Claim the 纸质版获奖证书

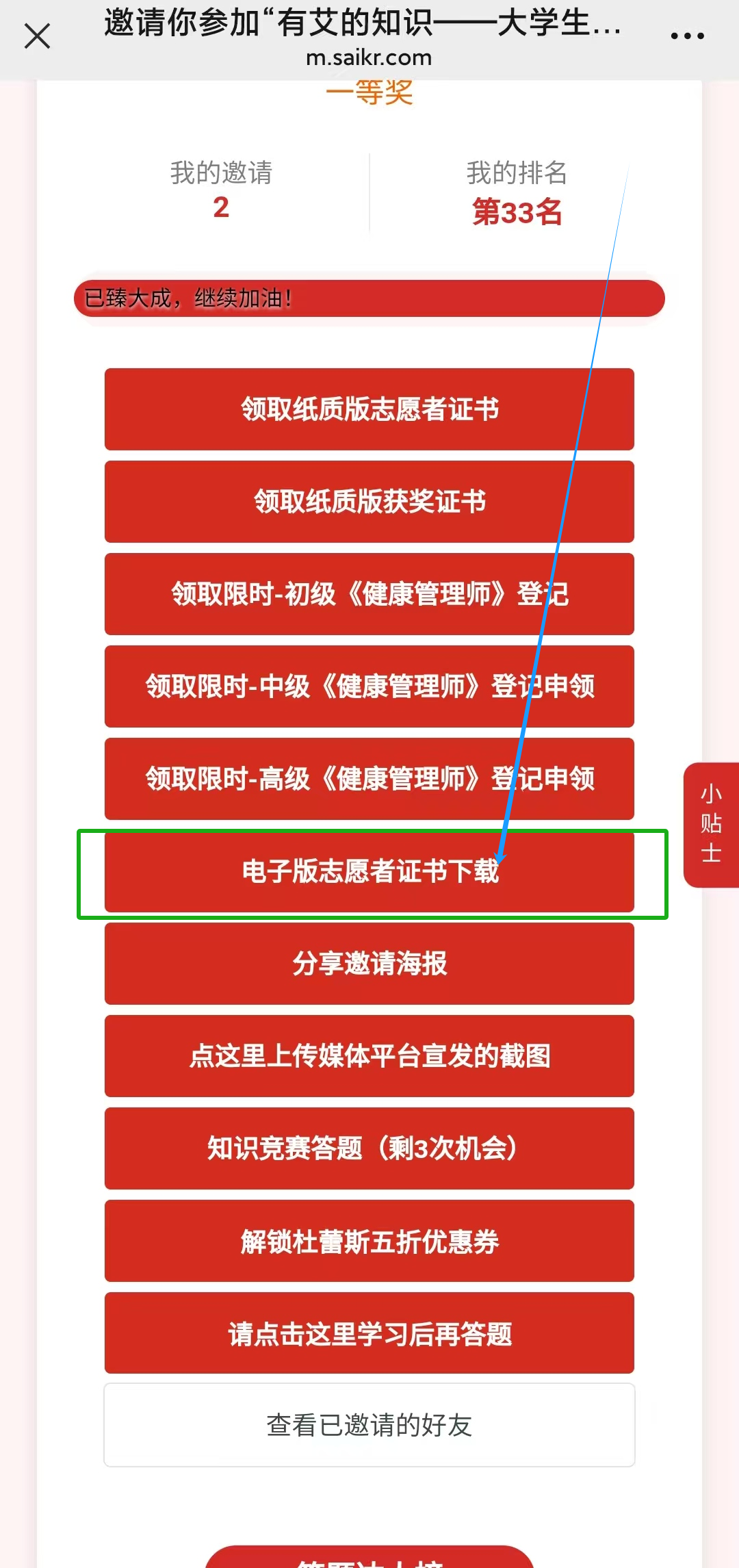pyautogui.click(x=369, y=502)
